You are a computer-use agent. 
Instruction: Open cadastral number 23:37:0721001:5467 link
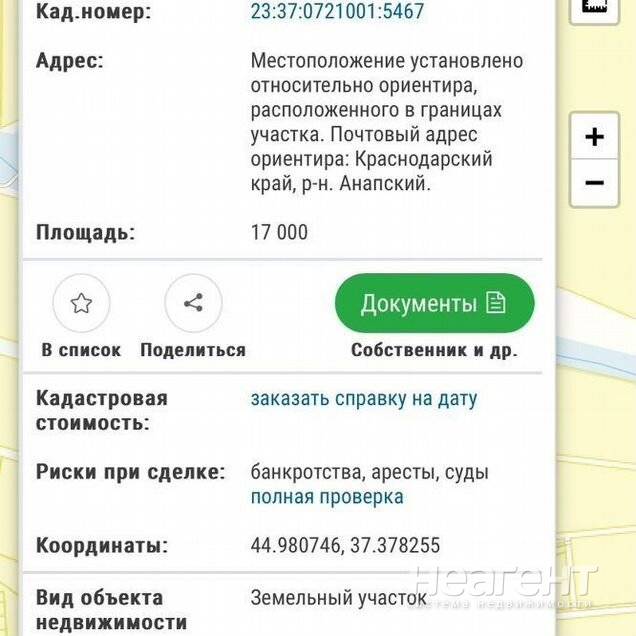[337, 12]
